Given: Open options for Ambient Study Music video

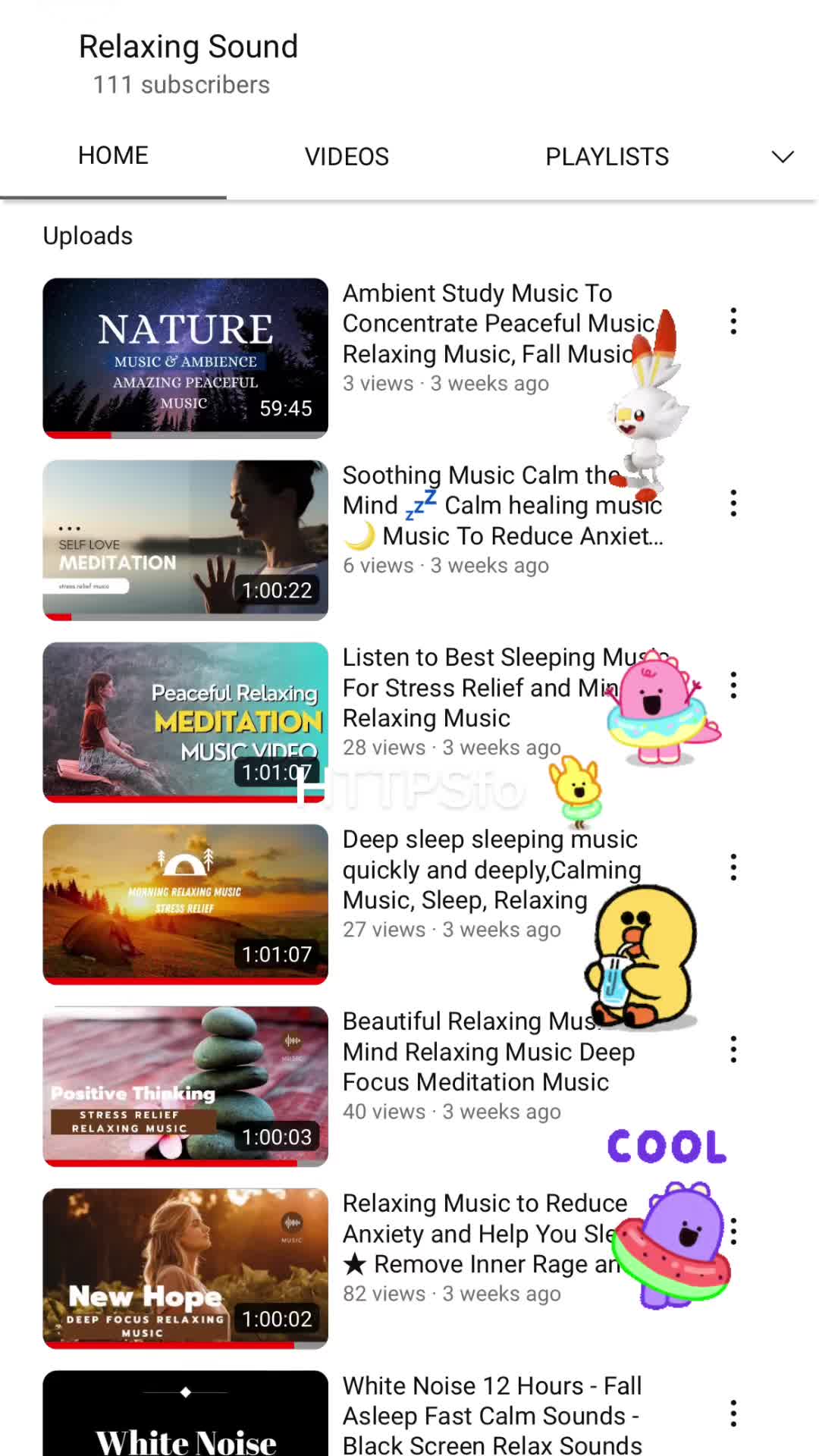Looking at the screenshot, I should (x=733, y=322).
